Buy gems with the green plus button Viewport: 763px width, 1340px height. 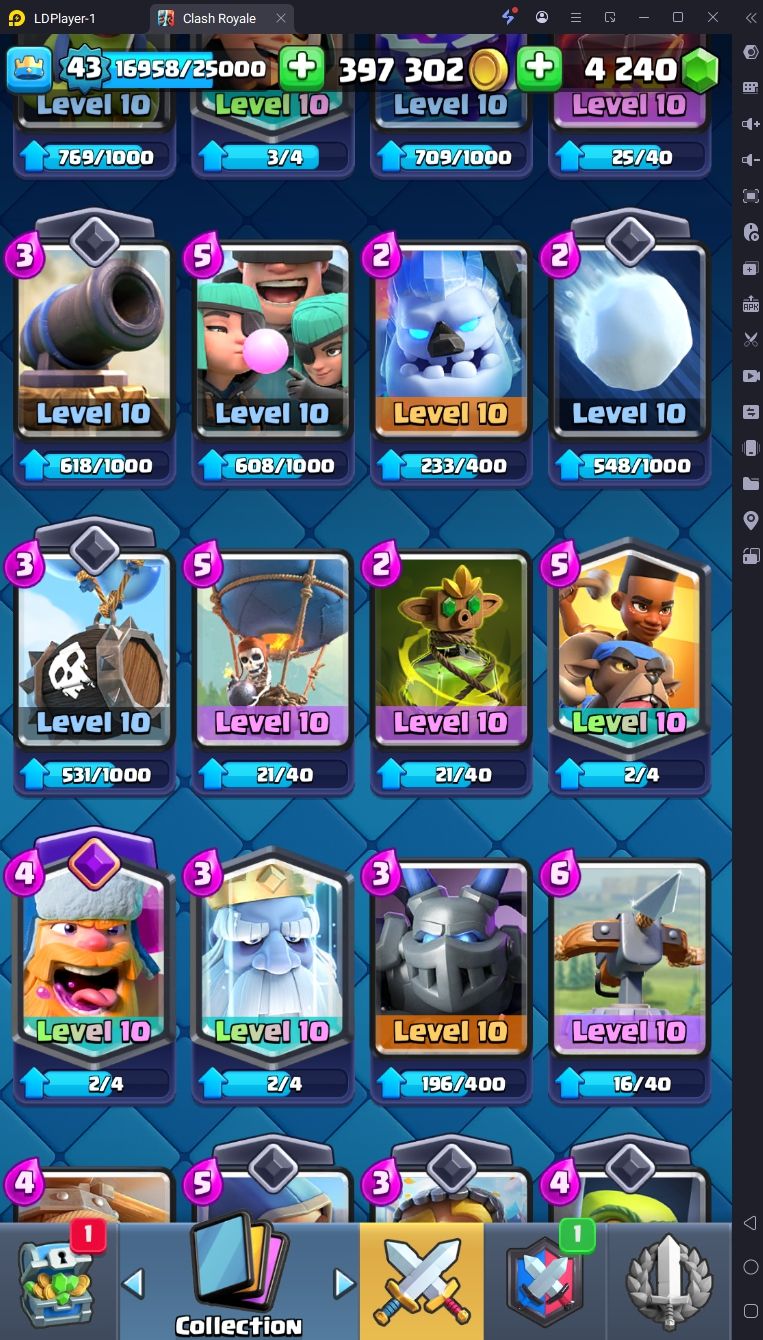coord(540,68)
